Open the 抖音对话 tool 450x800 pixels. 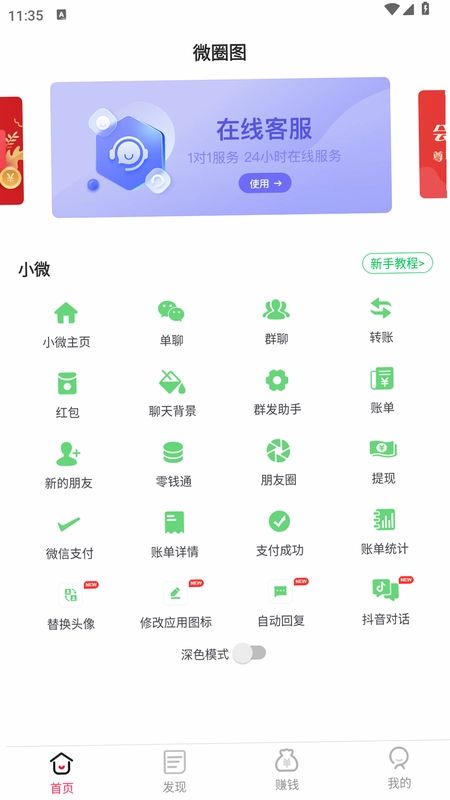tap(386, 602)
